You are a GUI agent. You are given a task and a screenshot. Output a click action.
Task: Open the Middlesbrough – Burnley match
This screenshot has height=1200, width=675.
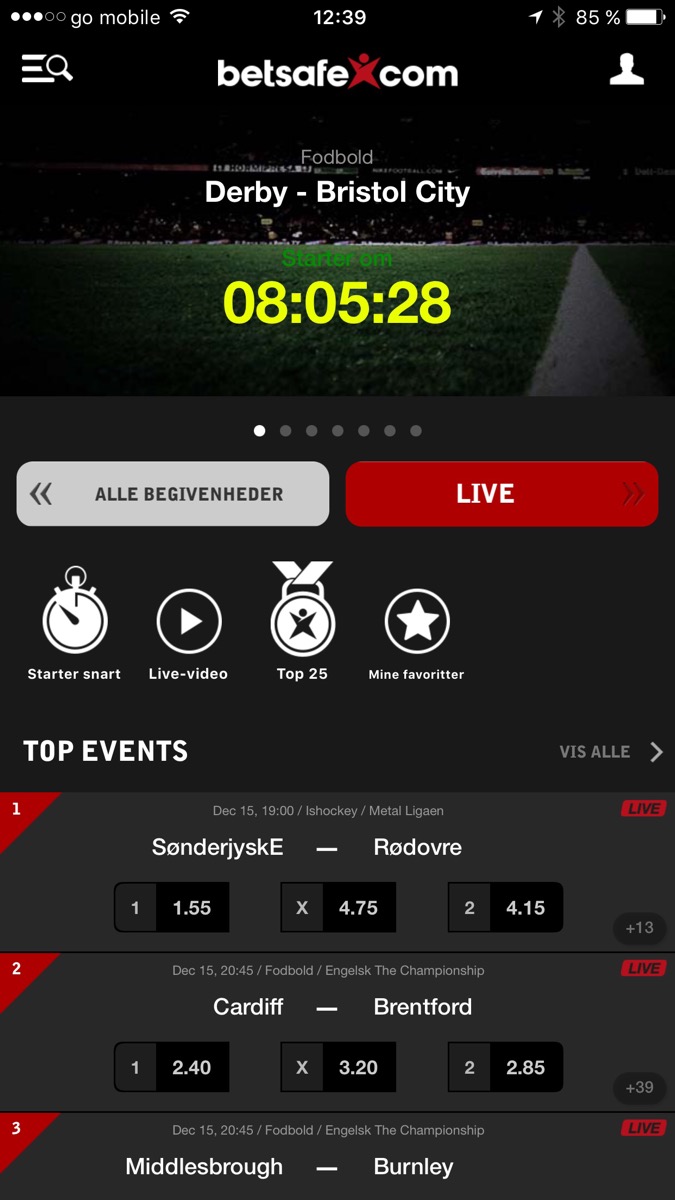click(337, 1166)
